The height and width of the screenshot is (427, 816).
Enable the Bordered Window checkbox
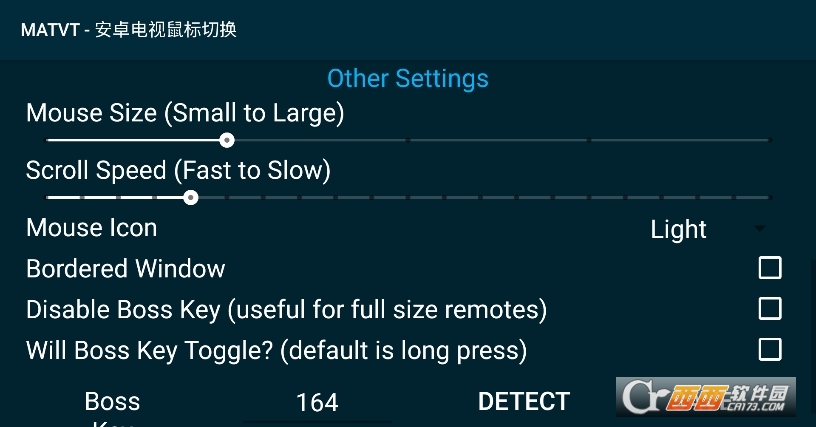pyautogui.click(x=769, y=268)
